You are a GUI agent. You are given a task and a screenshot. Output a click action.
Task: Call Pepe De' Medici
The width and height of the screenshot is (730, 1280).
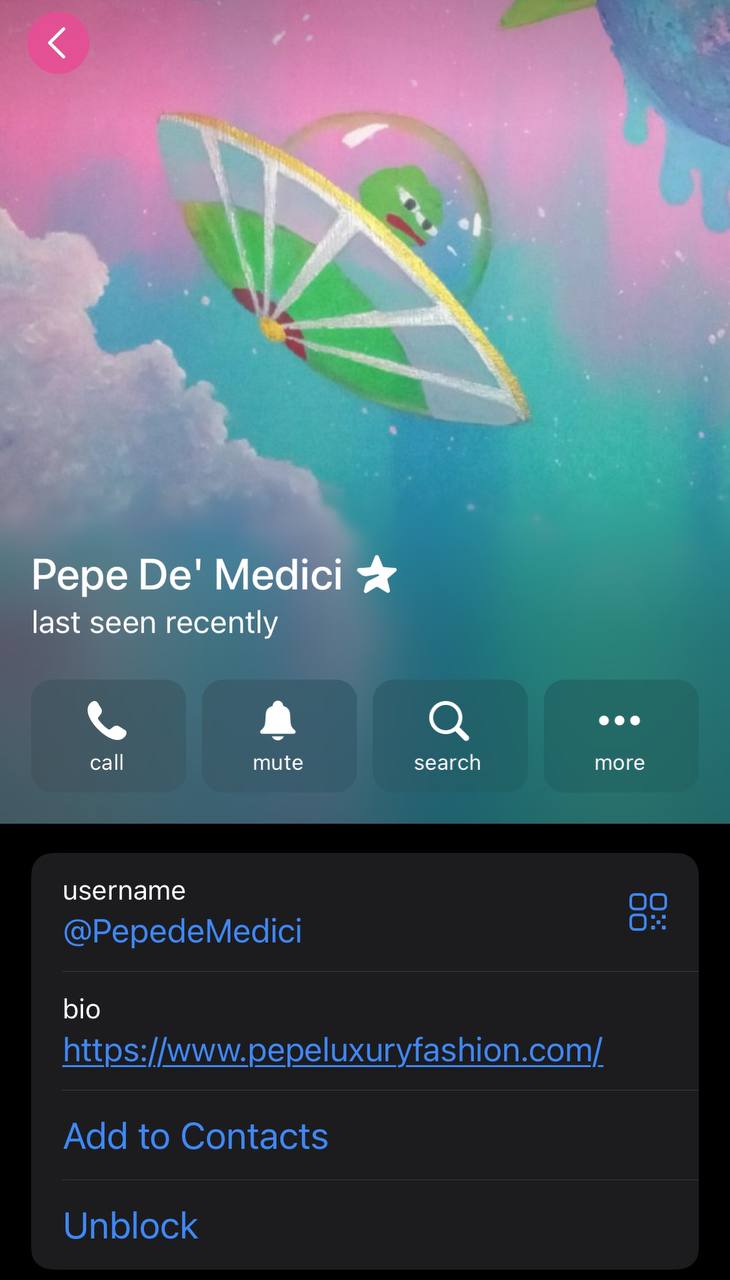point(108,736)
